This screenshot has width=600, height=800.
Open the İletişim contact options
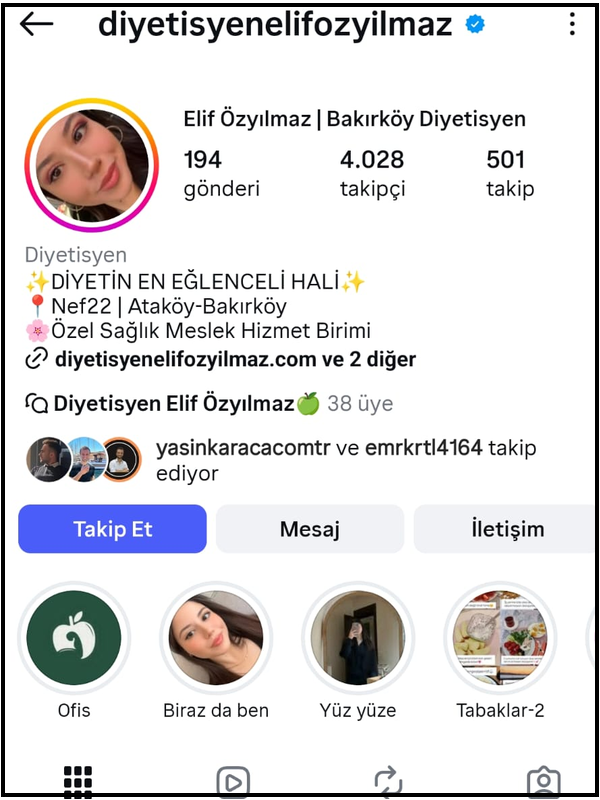[508, 529]
